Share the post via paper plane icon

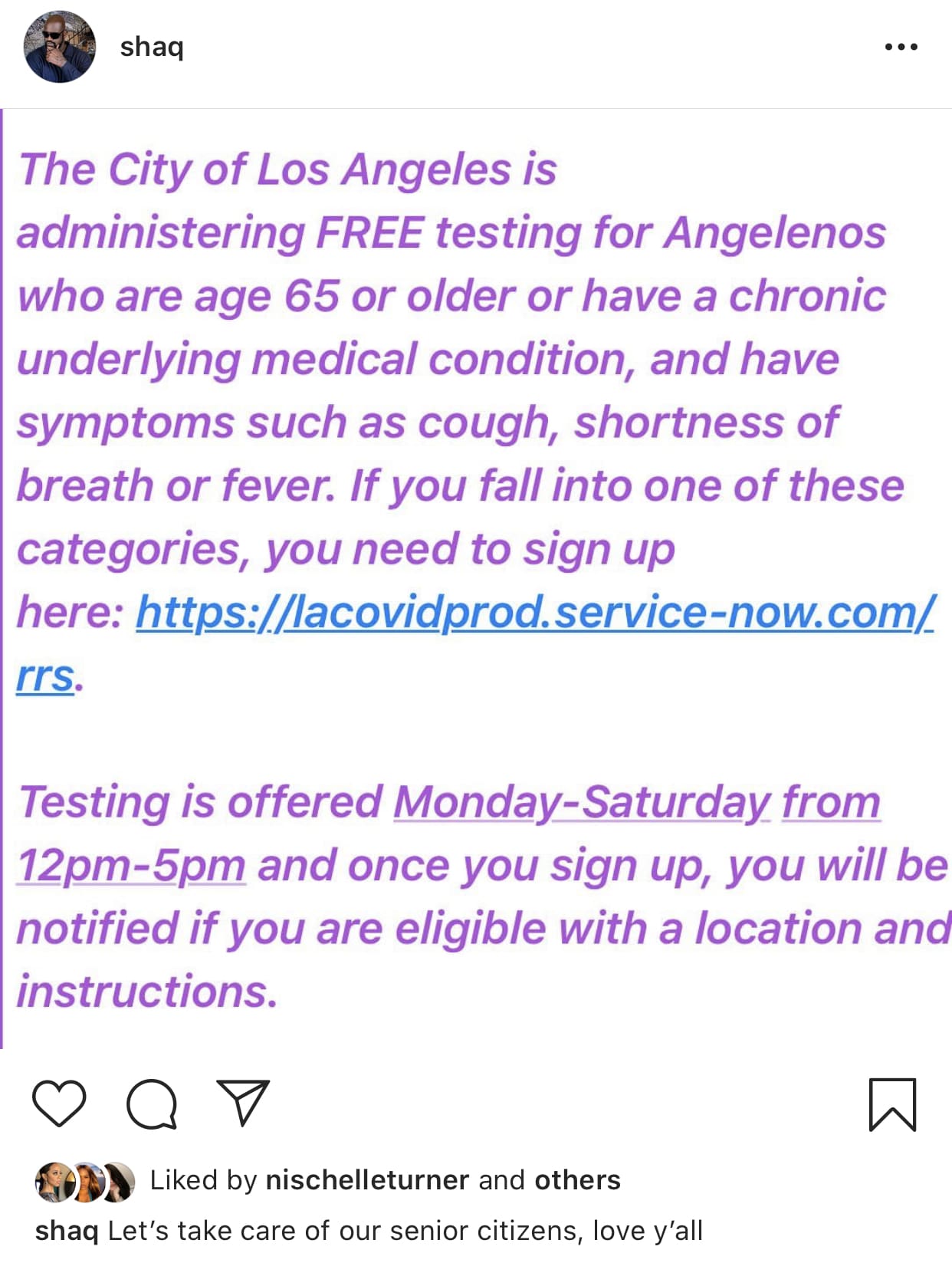pos(243,1102)
